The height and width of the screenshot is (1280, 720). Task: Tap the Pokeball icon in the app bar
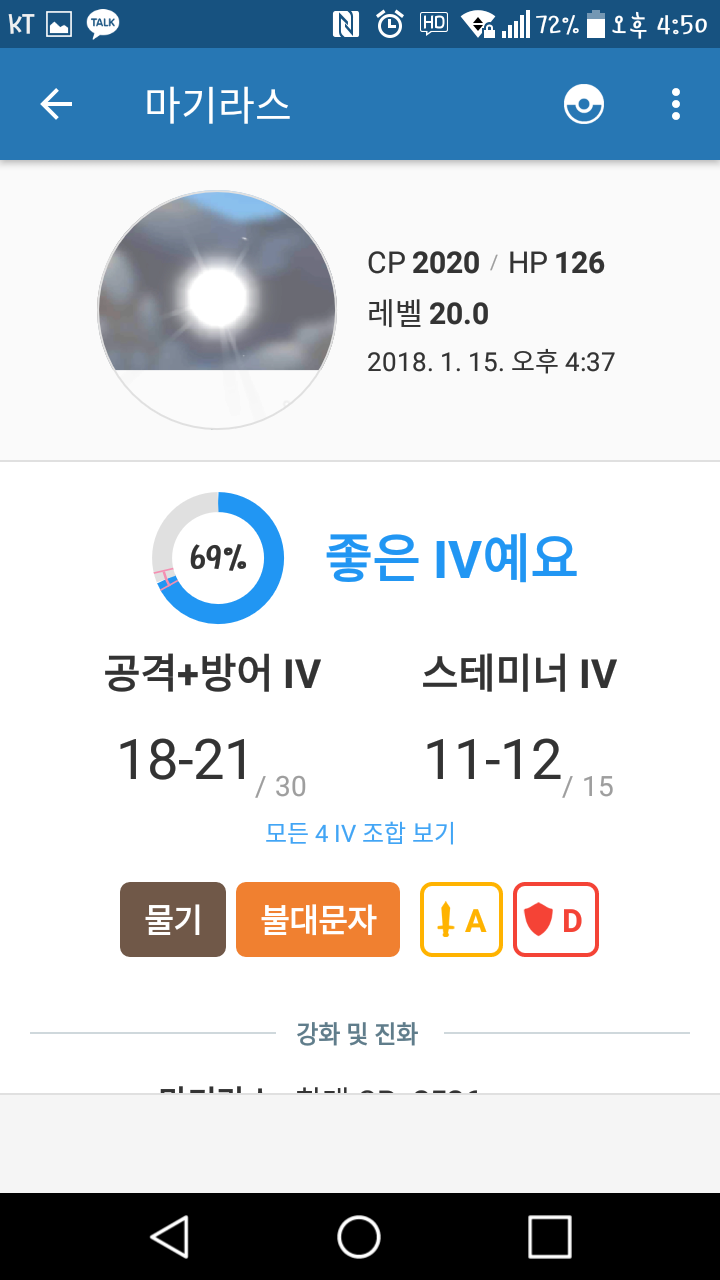584,104
